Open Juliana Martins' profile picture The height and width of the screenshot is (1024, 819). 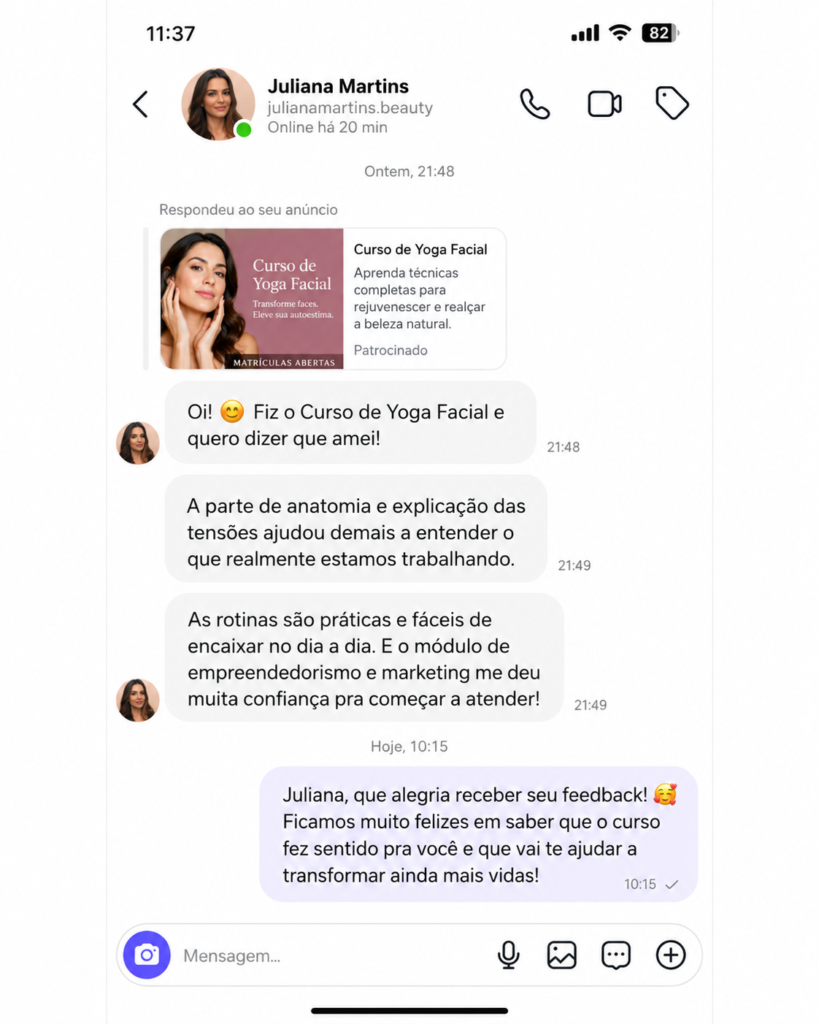click(x=217, y=104)
